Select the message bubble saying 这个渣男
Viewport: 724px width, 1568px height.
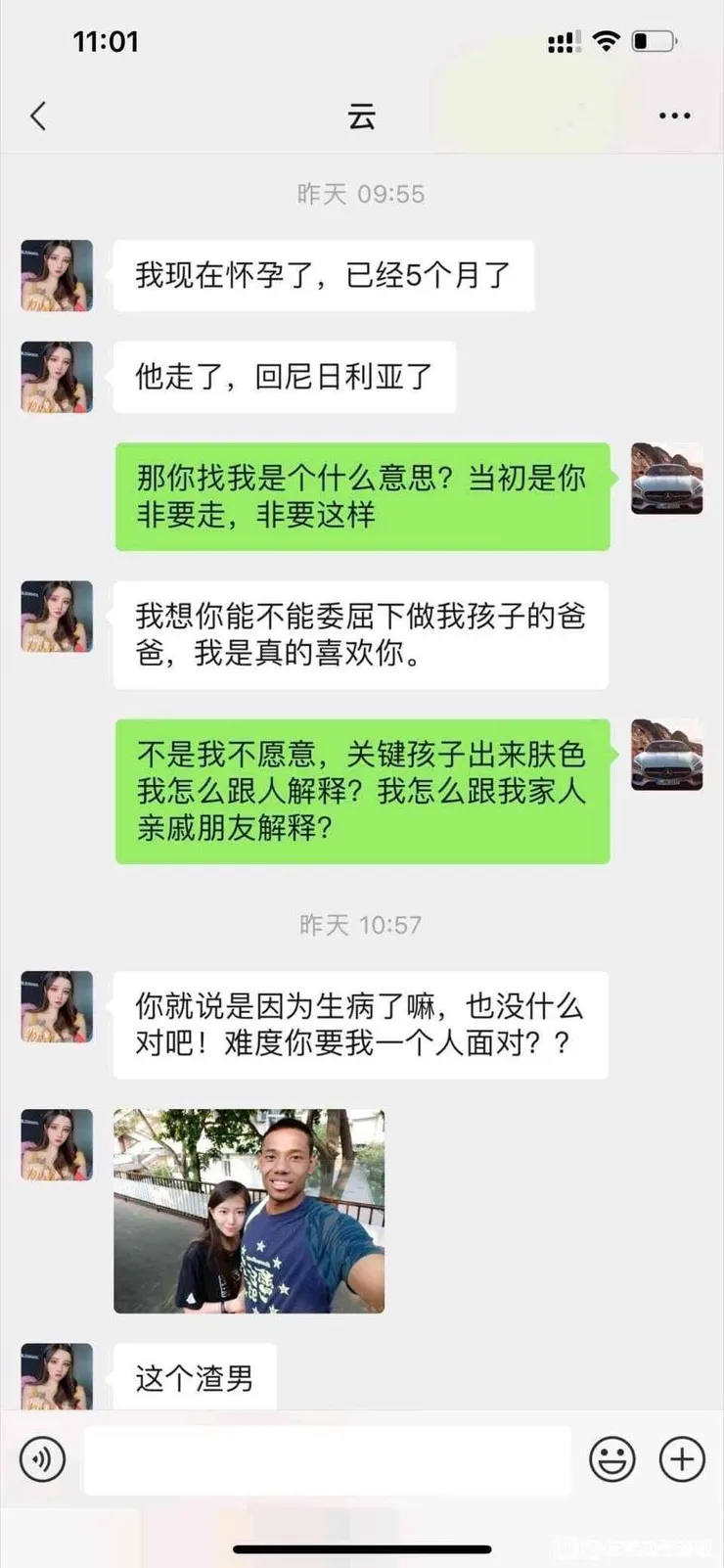[194, 1377]
